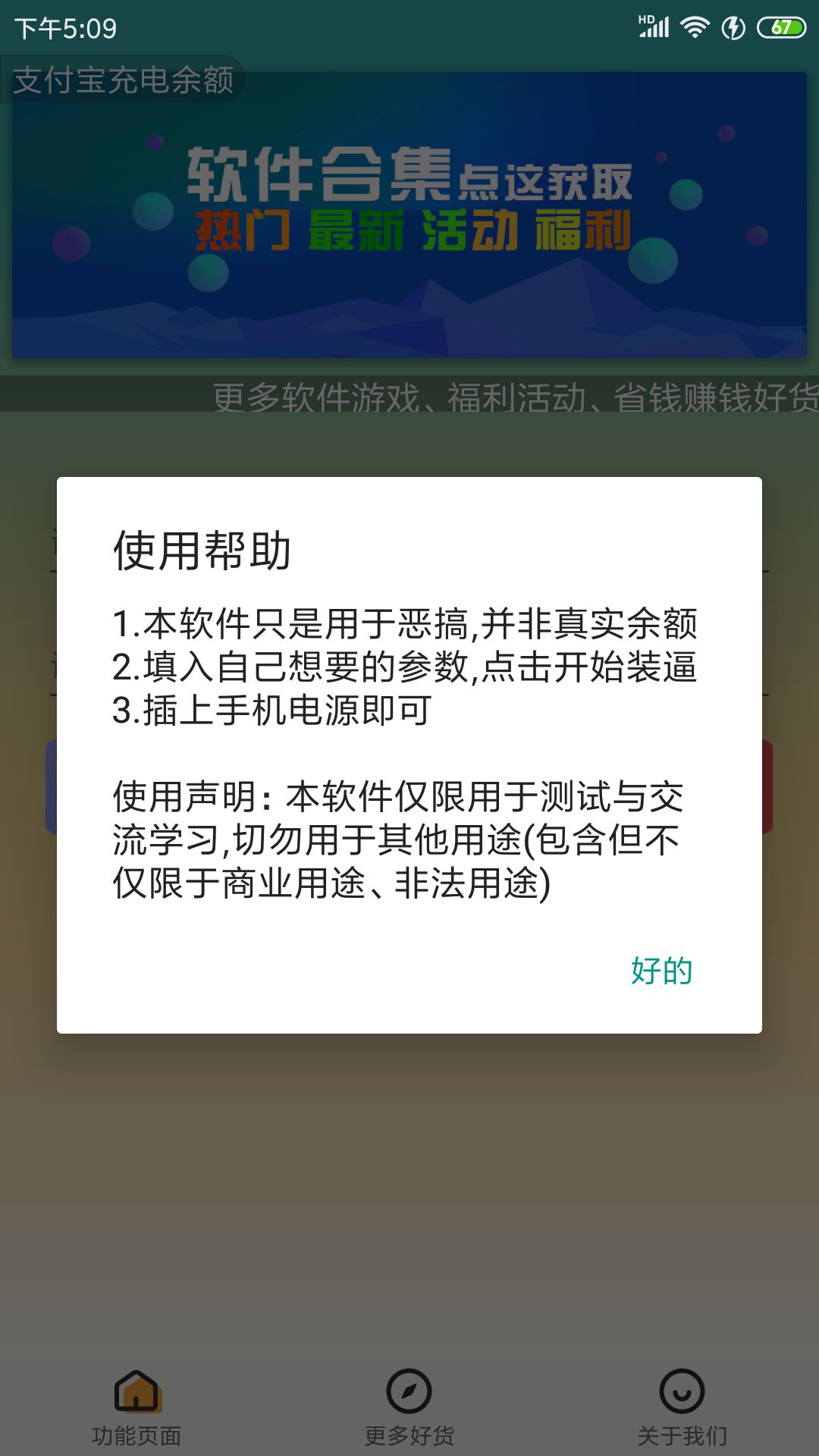Dismiss the help dialog with 好的
This screenshot has height=1456, width=819.
661,971
